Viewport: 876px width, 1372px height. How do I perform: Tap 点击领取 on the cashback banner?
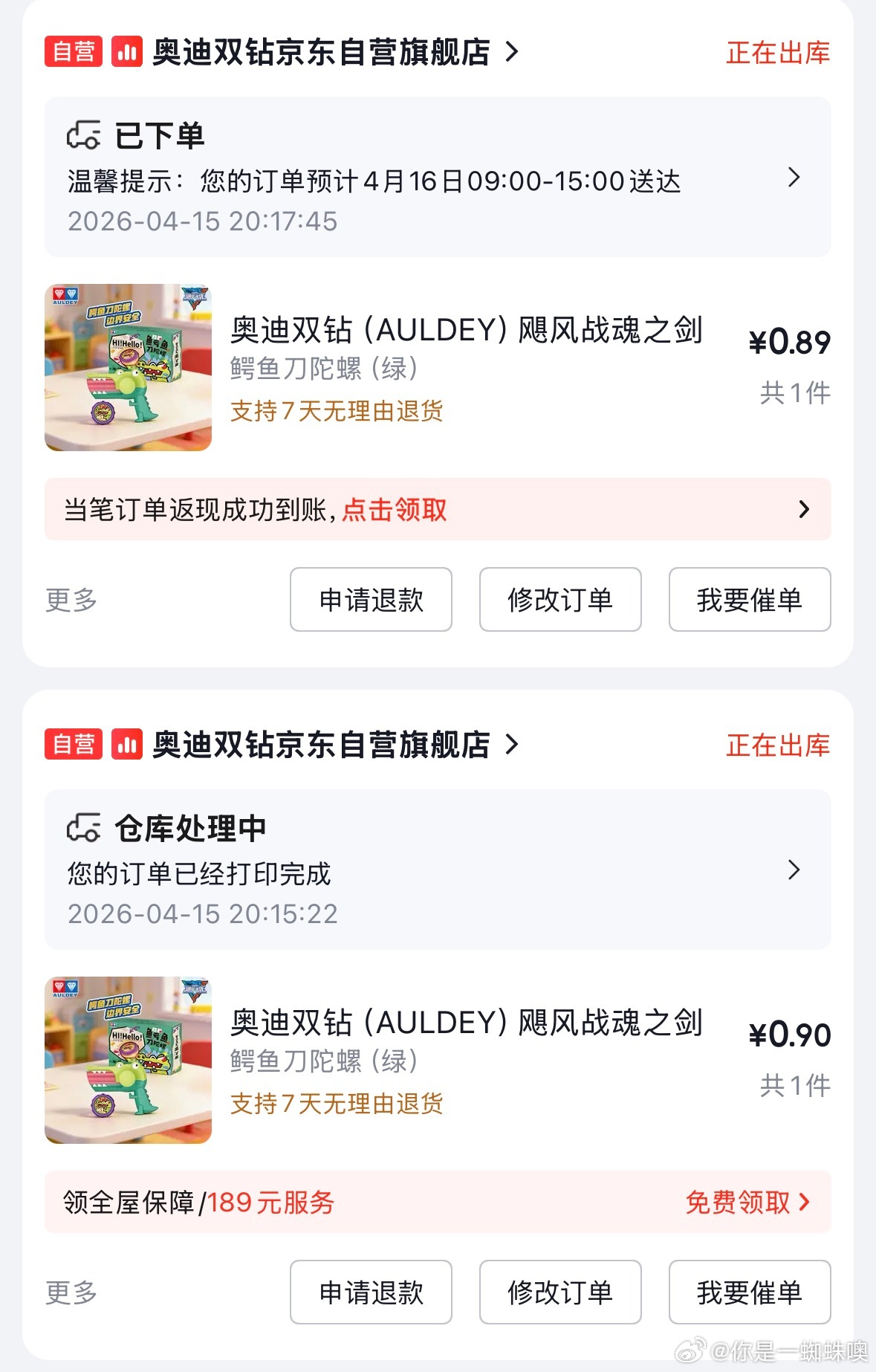point(395,510)
